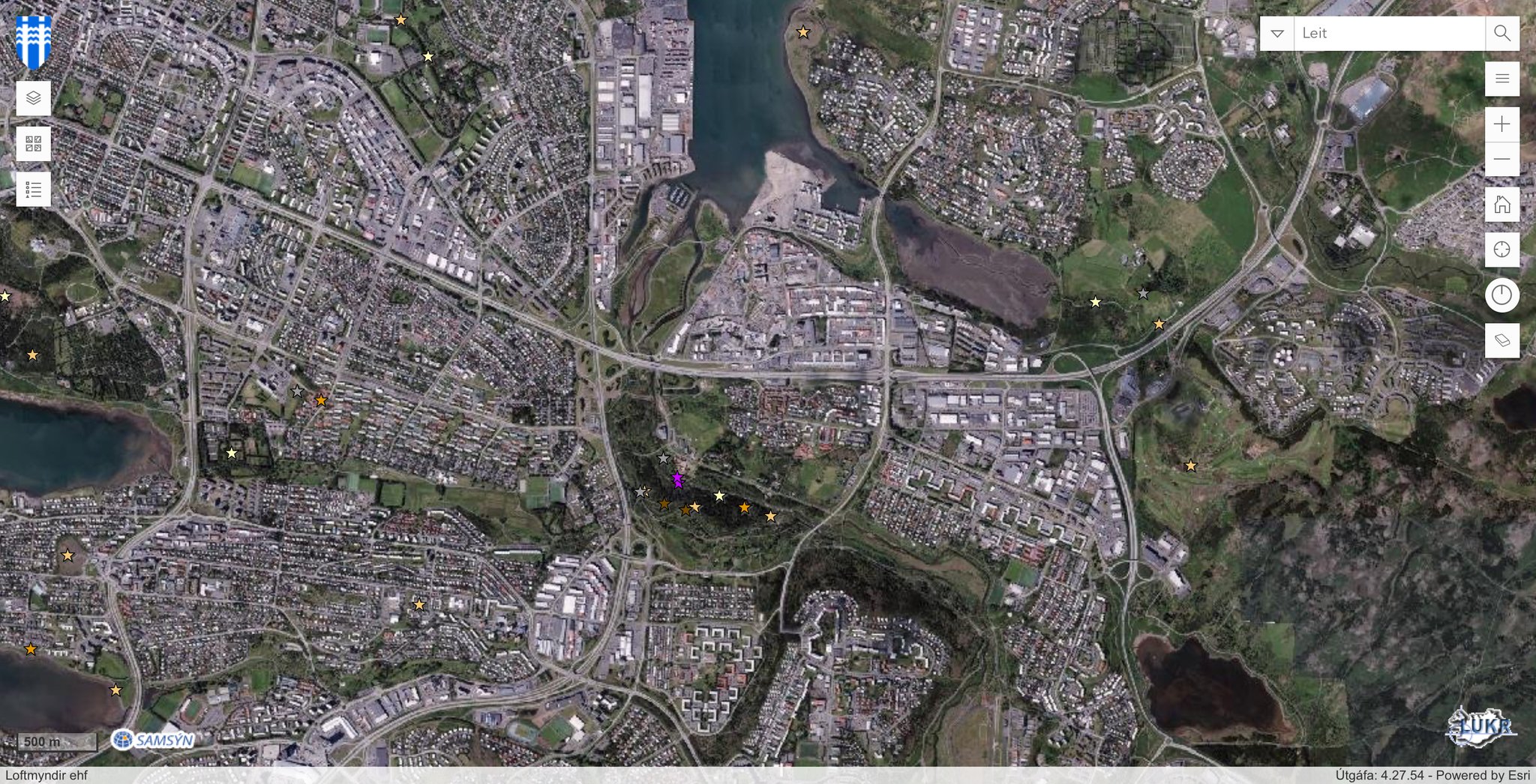Select the eraser clear tool
This screenshot has height=784, width=1536.
[1501, 340]
